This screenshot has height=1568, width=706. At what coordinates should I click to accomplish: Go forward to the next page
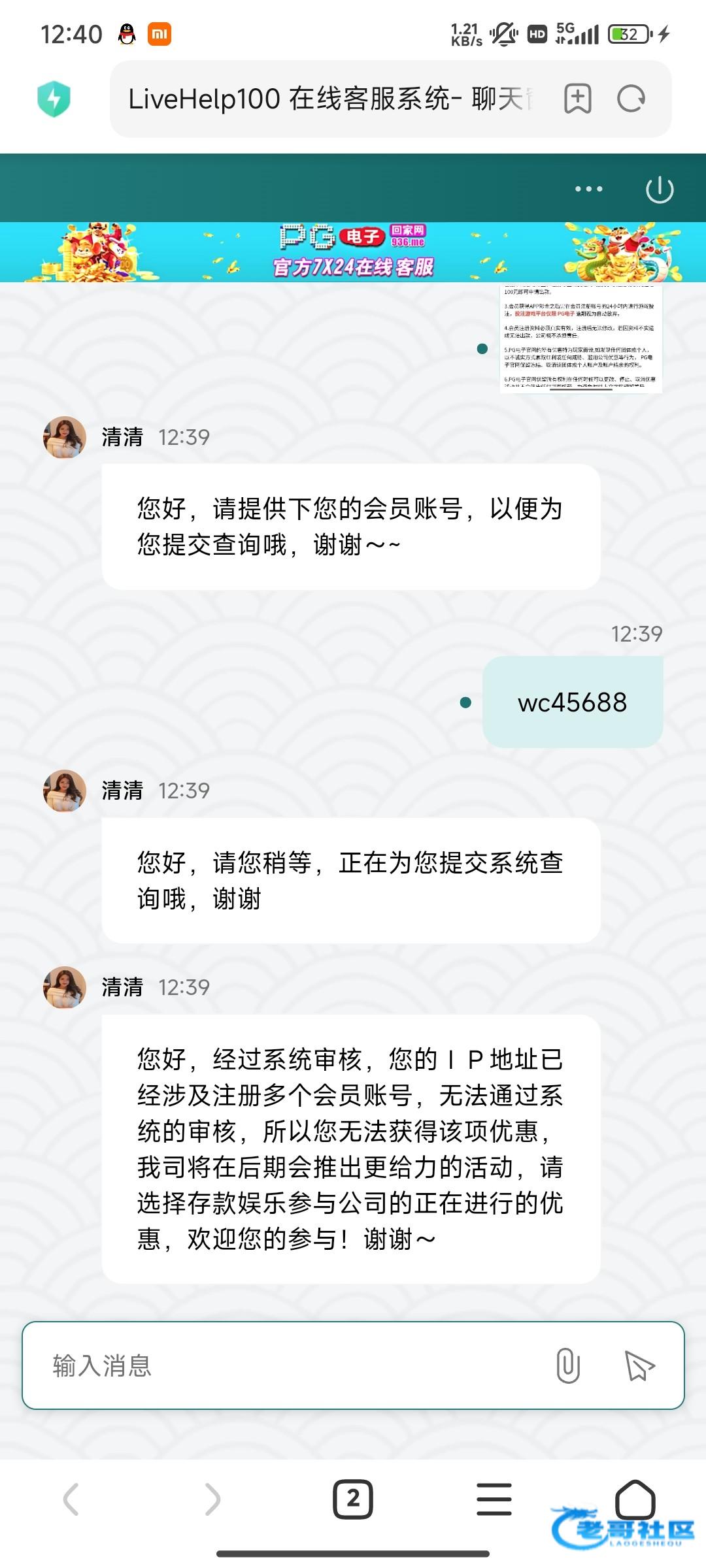click(212, 1499)
